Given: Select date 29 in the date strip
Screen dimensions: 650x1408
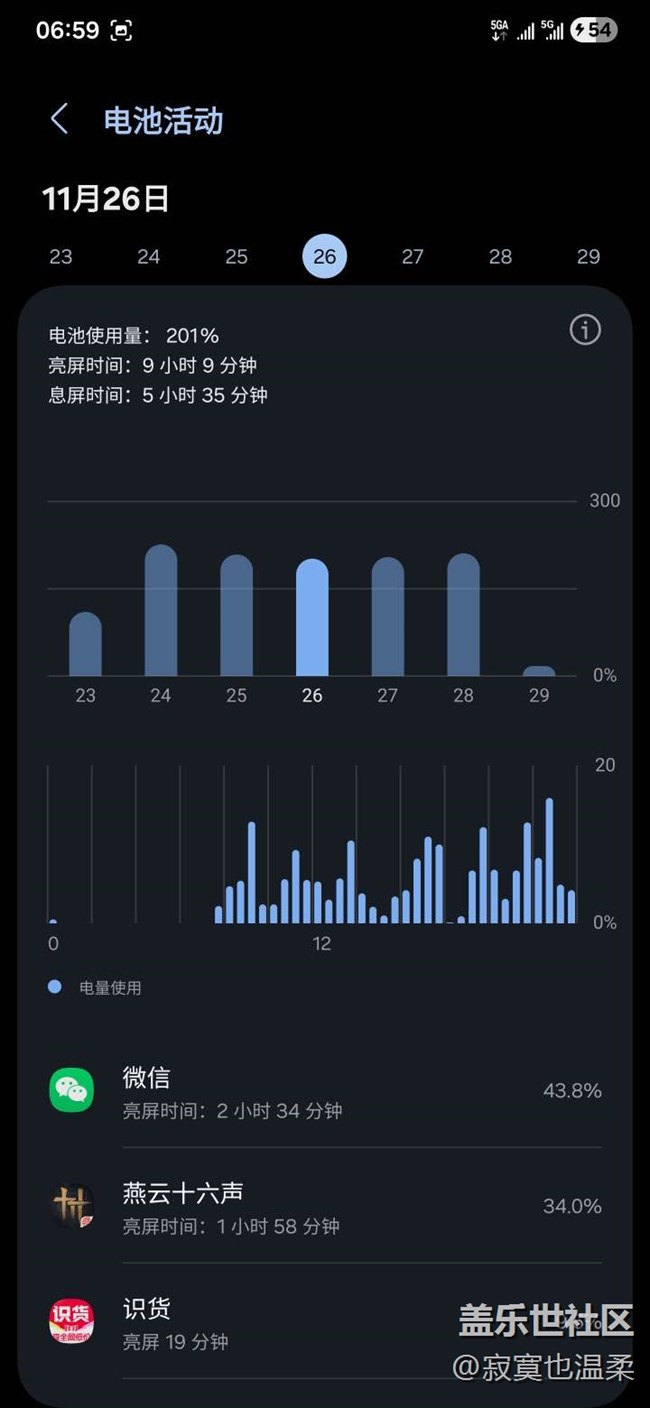Looking at the screenshot, I should 588,257.
